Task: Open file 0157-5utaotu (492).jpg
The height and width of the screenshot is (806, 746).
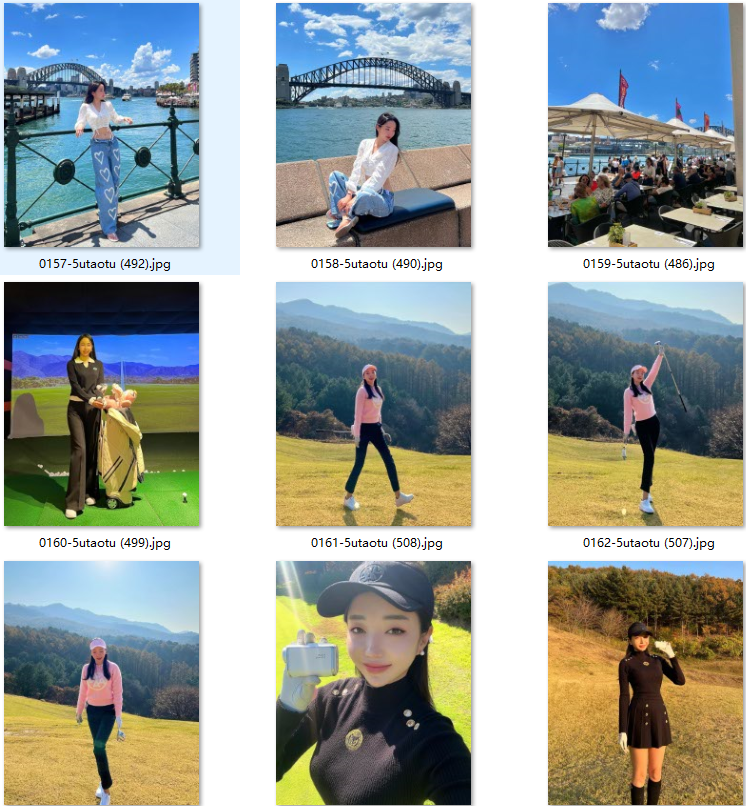Action: point(102,125)
